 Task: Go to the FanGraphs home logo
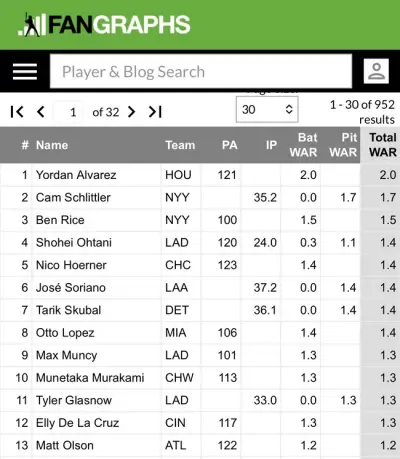click(x=104, y=24)
